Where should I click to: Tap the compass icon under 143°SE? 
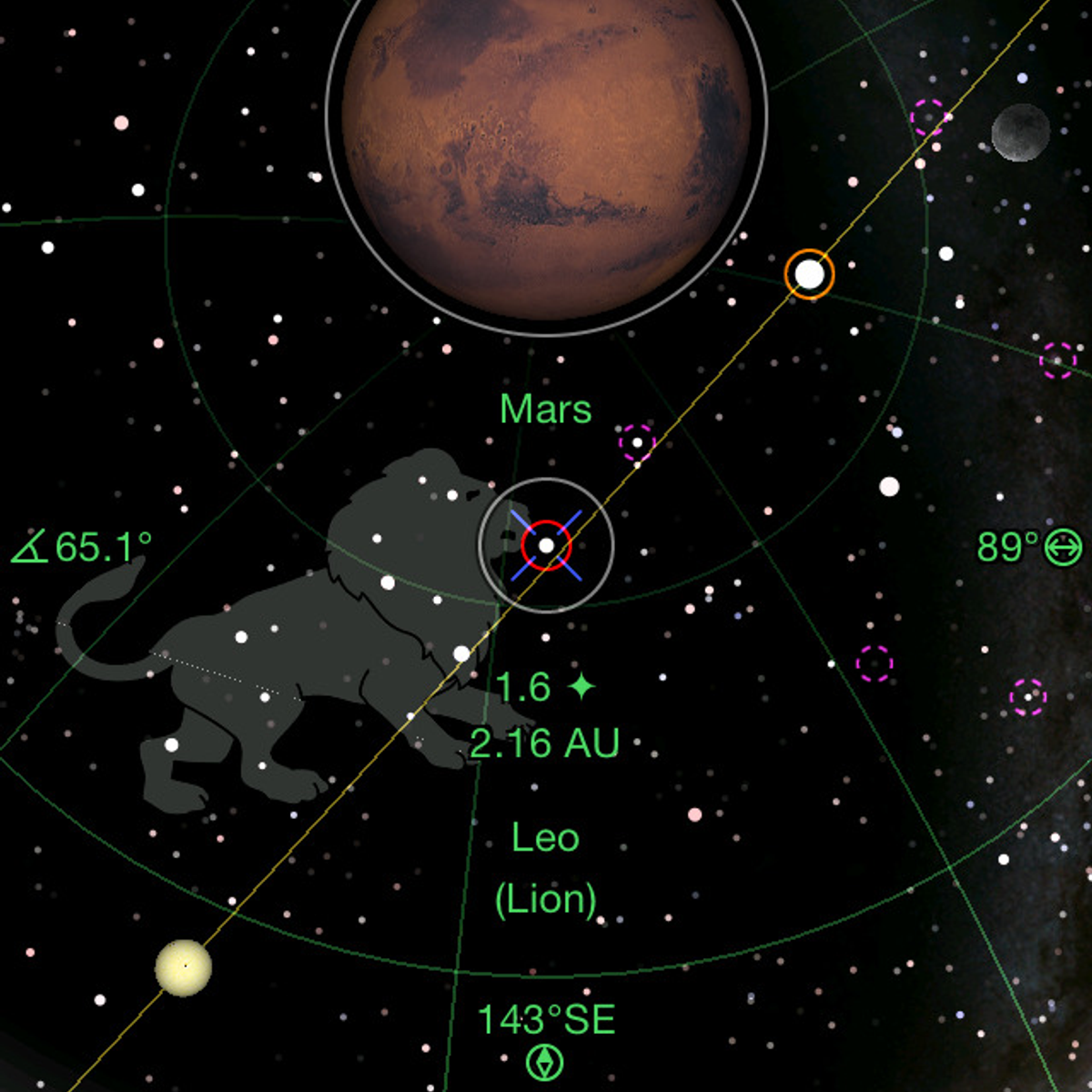pos(545,1061)
